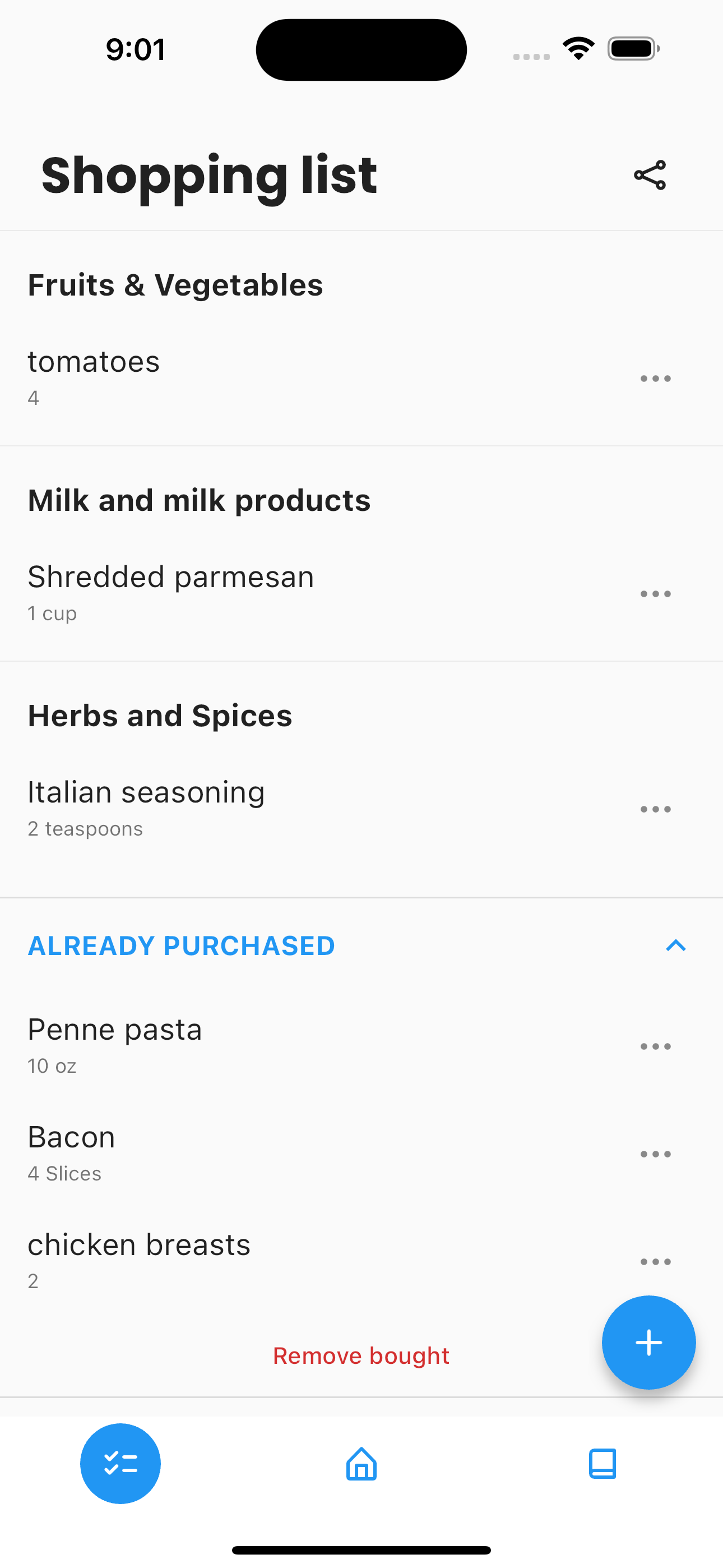Screen dimensions: 723x1568
Task: Open more options for Shredded parmesan
Action: [x=655, y=594]
